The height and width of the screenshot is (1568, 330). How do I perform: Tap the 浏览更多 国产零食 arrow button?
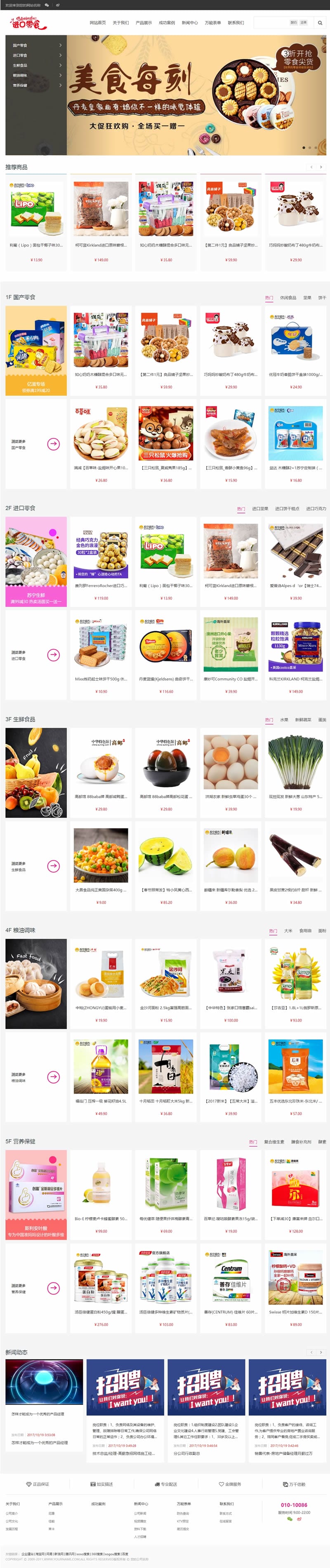click(54, 444)
